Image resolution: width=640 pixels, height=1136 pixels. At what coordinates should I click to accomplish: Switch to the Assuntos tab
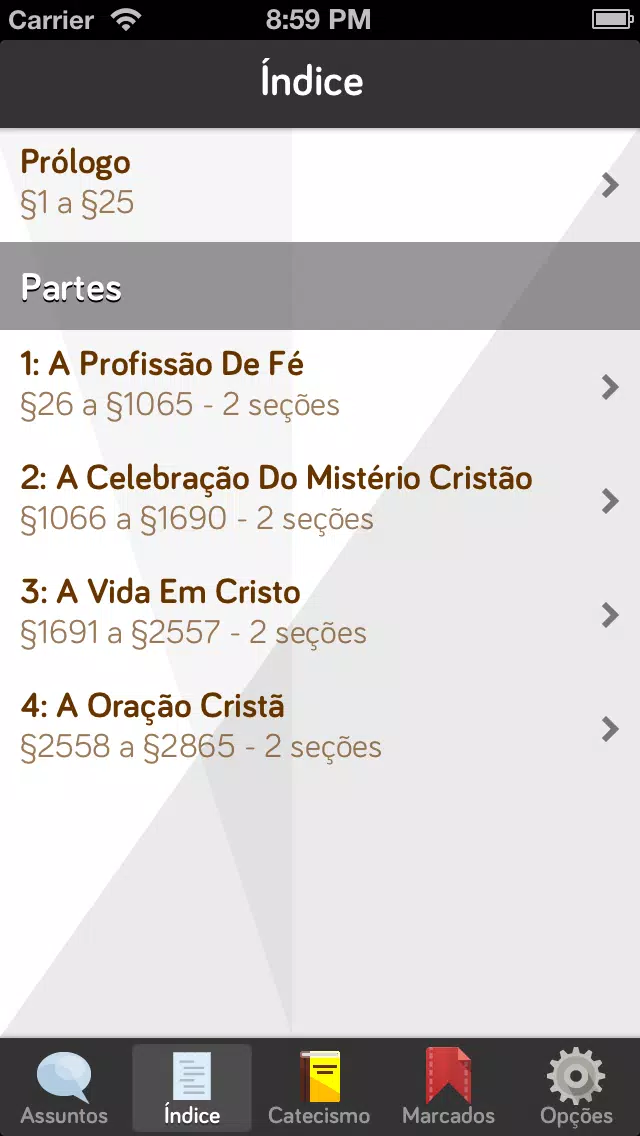64,1087
